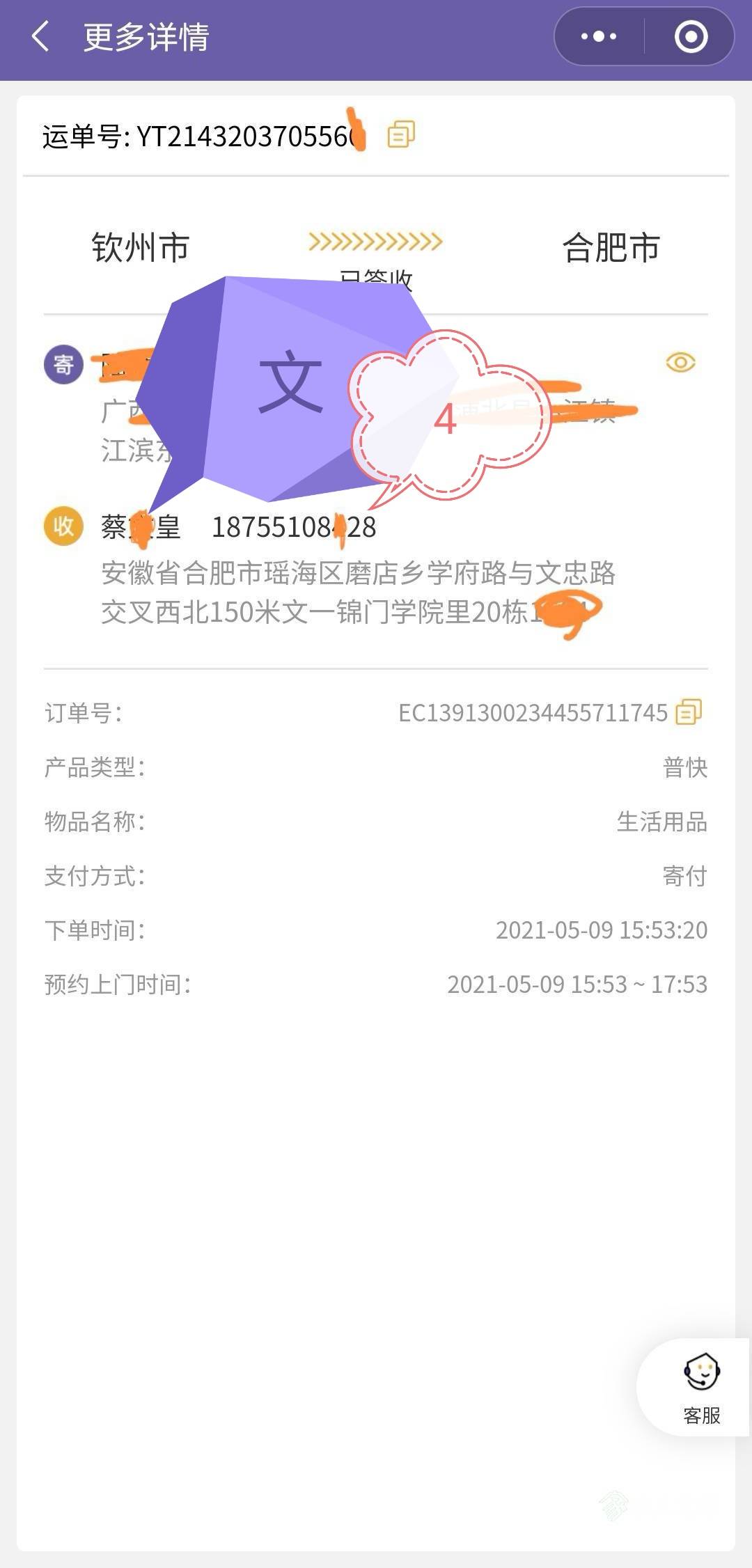
Task: Copy the 运单号 waybill number
Action: pyautogui.click(x=401, y=134)
